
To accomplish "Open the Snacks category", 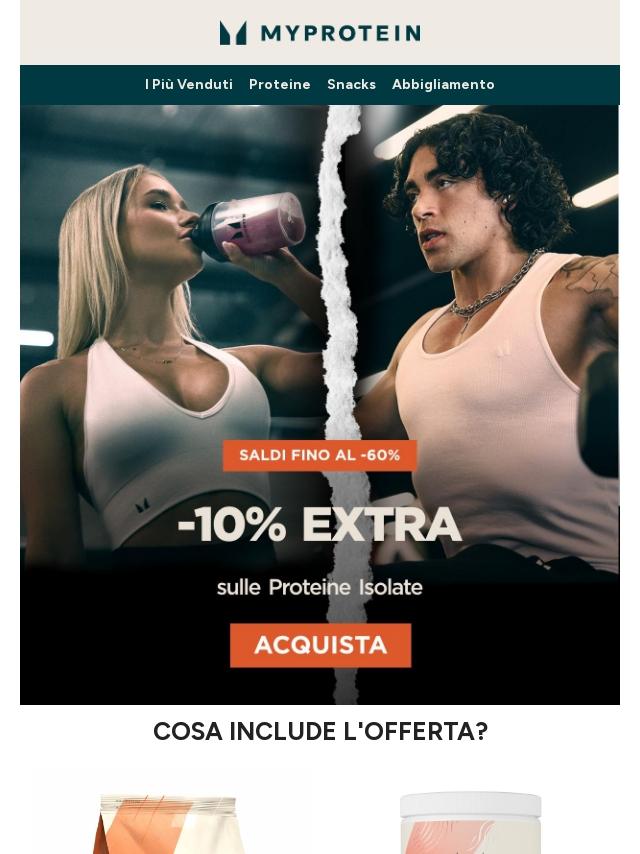I will (x=351, y=85).
